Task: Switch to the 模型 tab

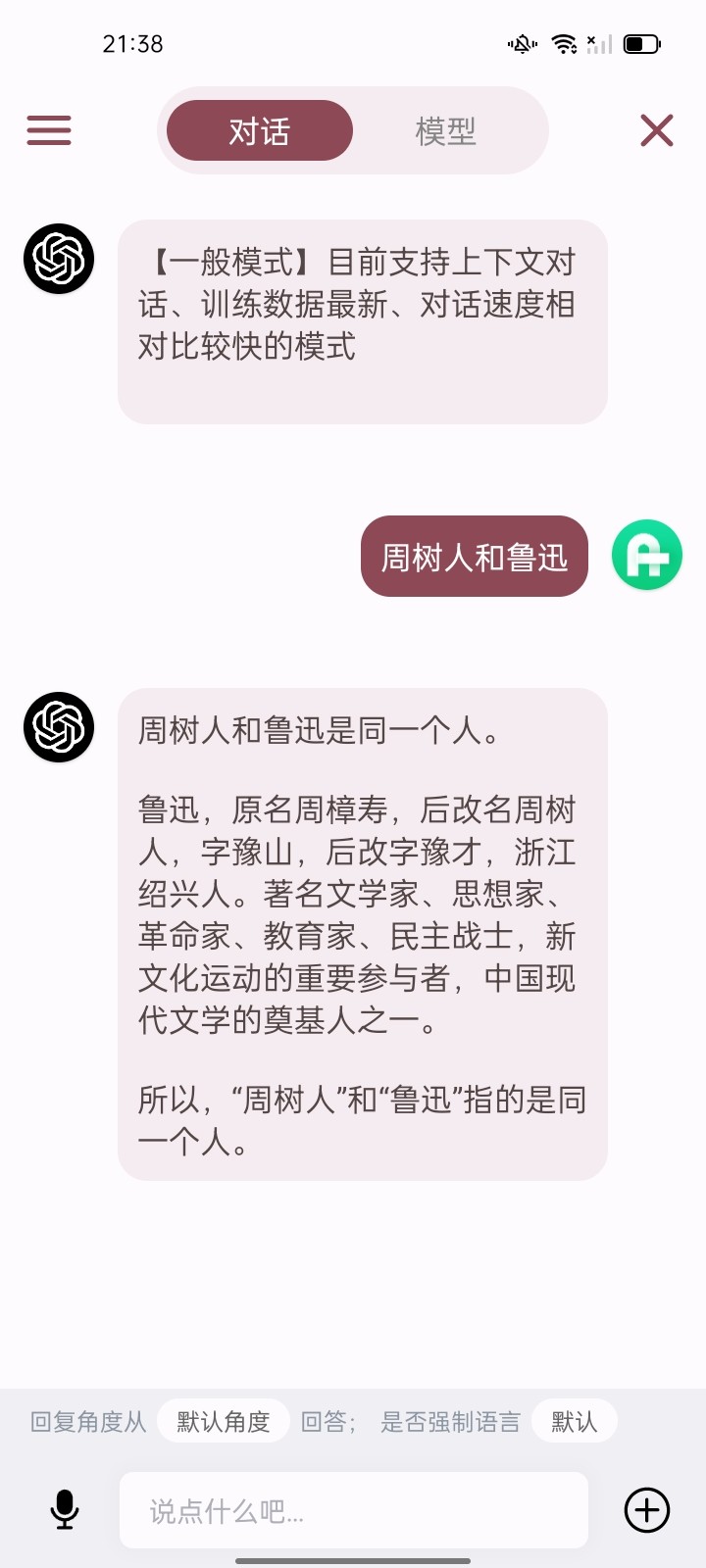Action: (446, 129)
